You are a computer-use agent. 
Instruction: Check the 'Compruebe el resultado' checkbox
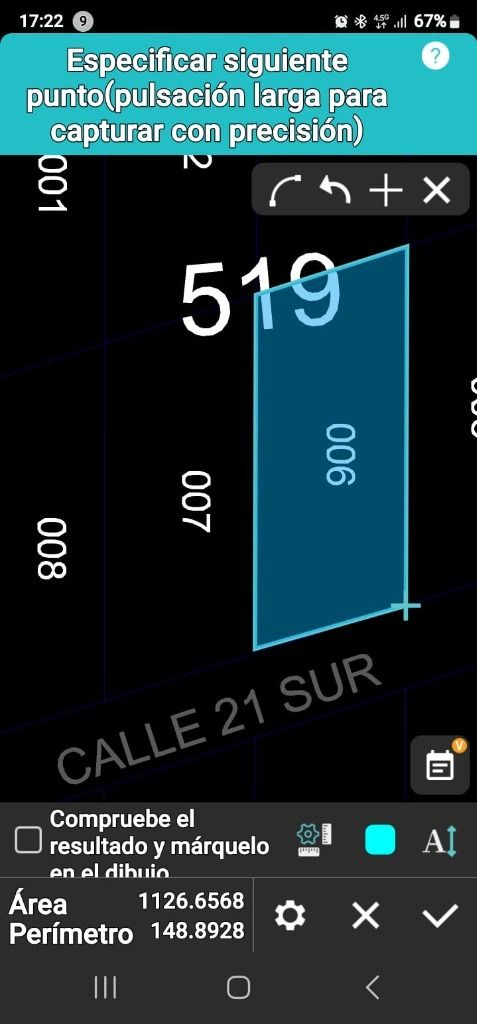[28, 840]
